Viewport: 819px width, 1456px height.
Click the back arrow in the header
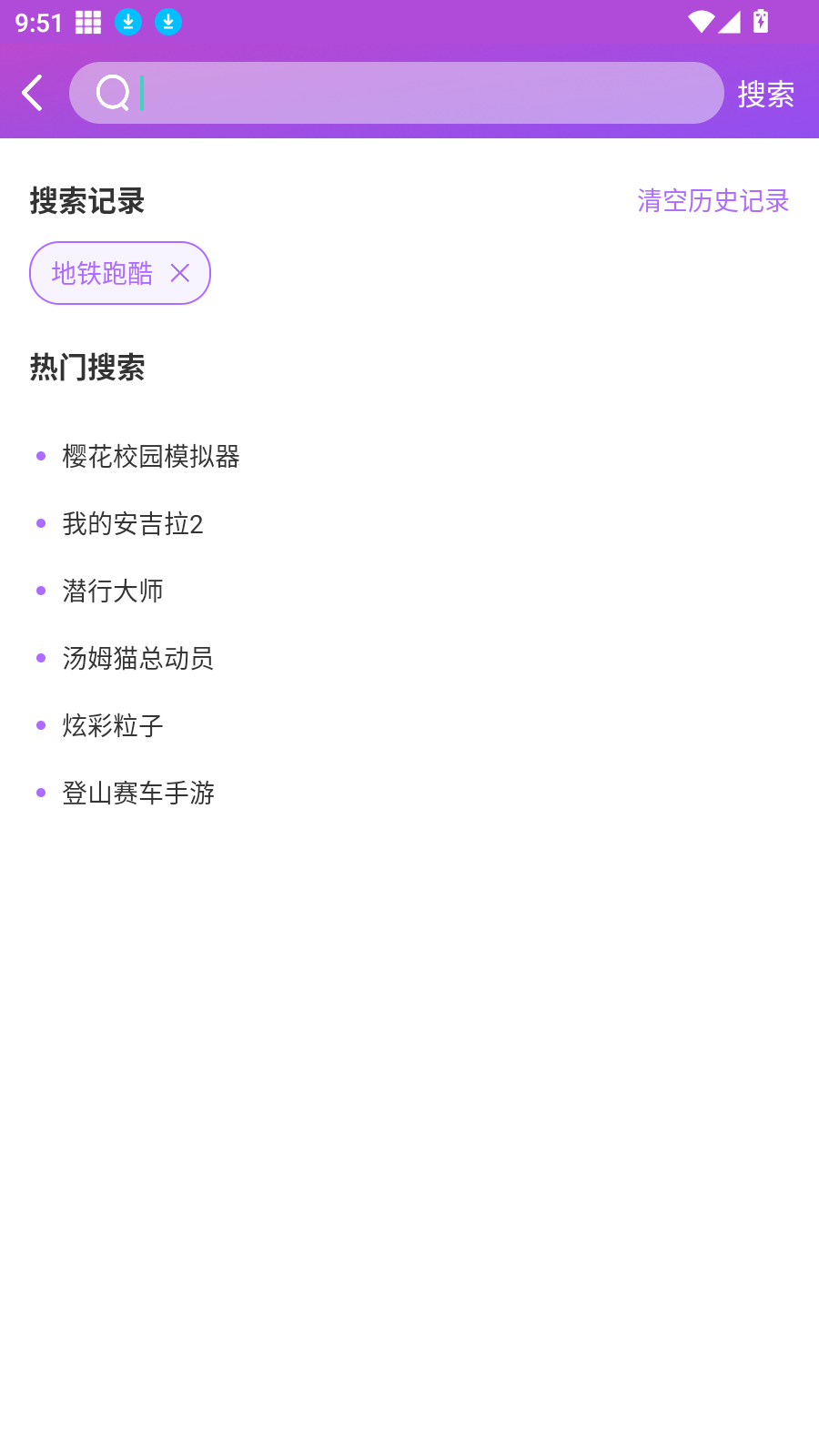click(33, 92)
